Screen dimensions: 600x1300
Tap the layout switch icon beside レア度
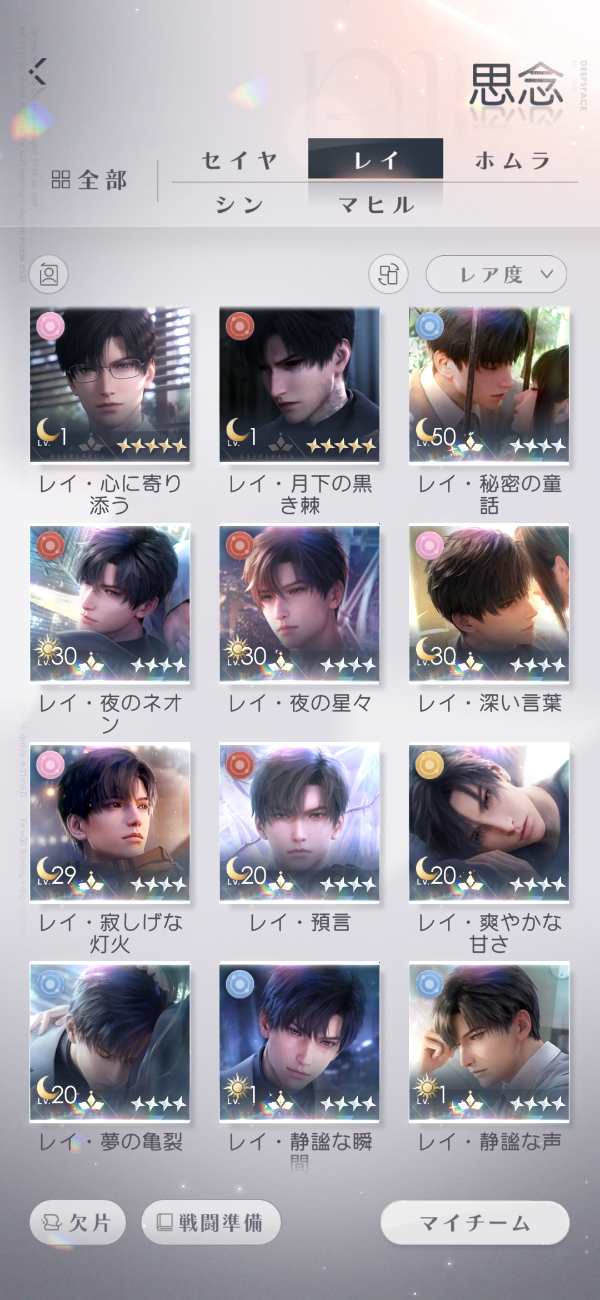tap(390, 274)
